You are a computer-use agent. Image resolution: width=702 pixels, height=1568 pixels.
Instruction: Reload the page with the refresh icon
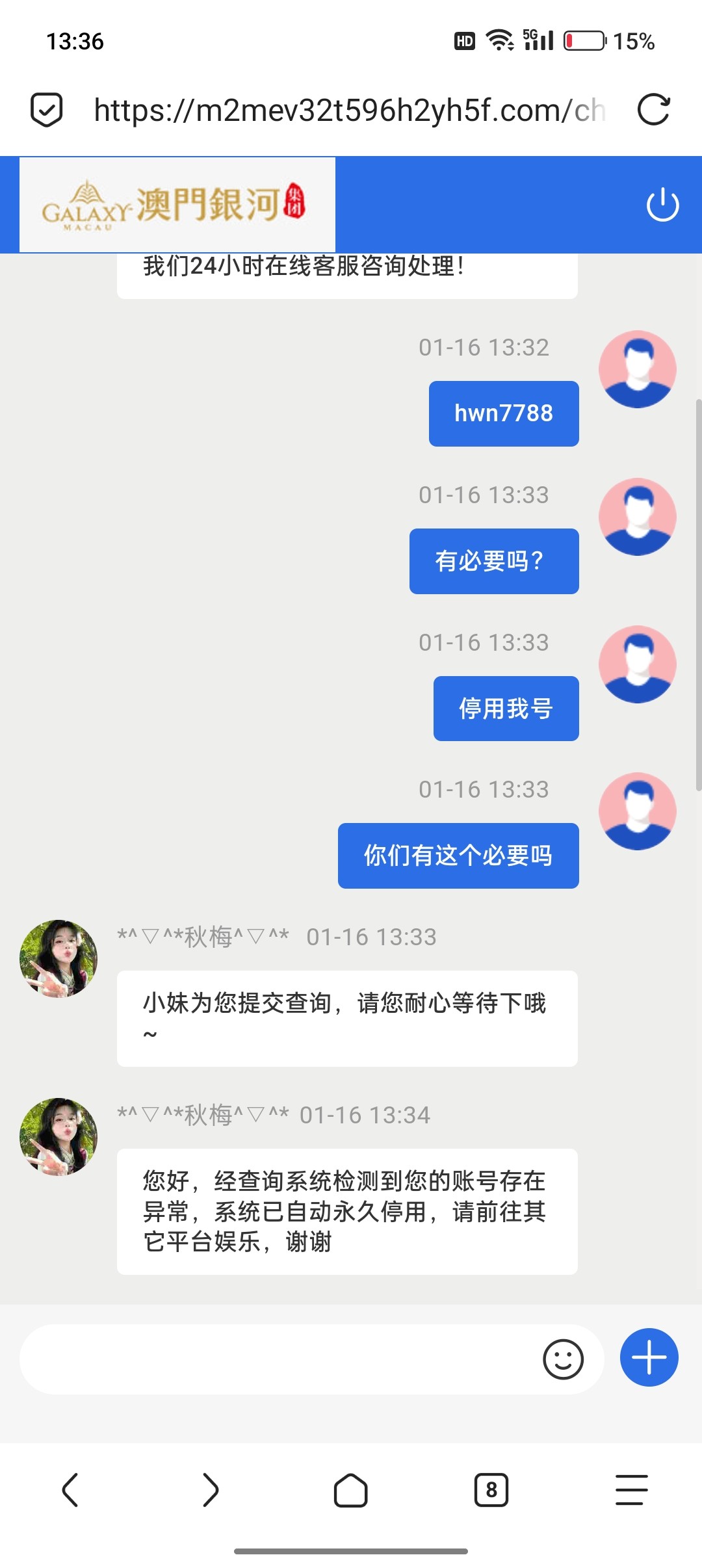click(x=653, y=109)
